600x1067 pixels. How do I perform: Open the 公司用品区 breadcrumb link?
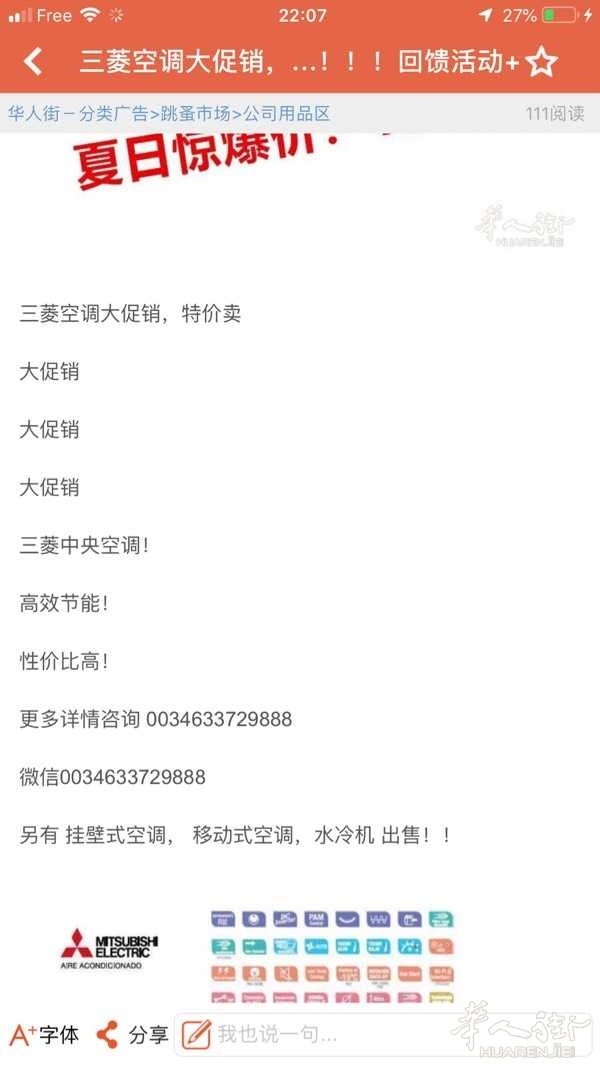(287, 114)
